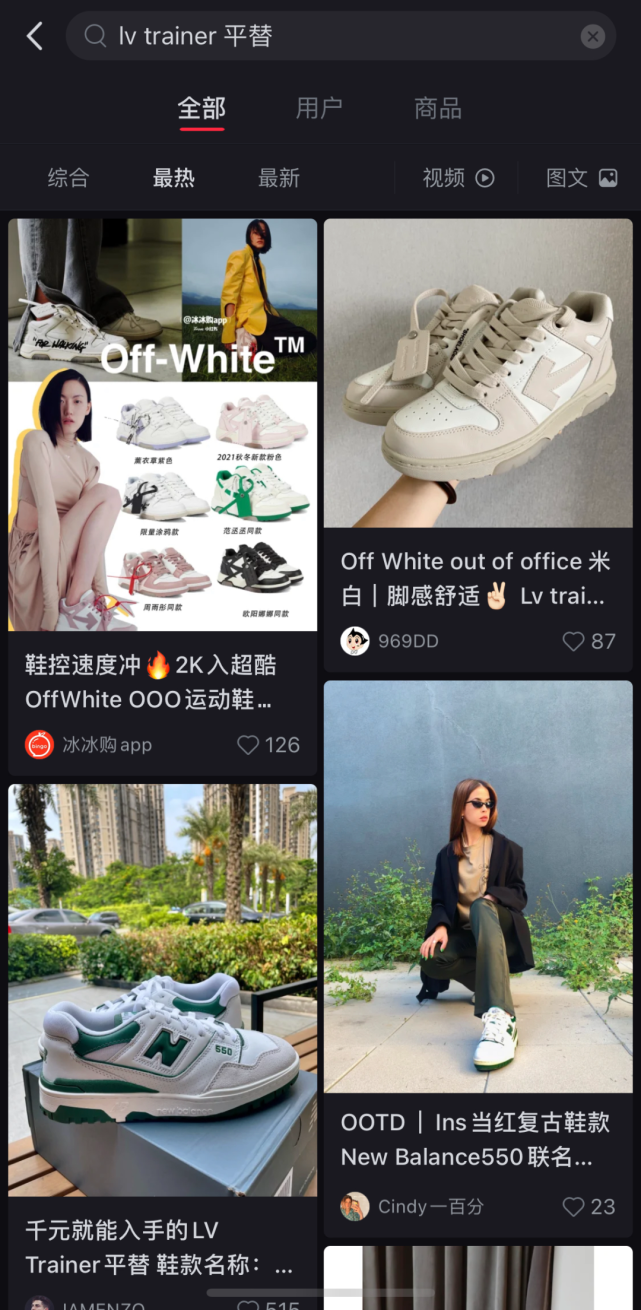The height and width of the screenshot is (1310, 641).
Task: Sort results by 综合
Action: coord(68,178)
